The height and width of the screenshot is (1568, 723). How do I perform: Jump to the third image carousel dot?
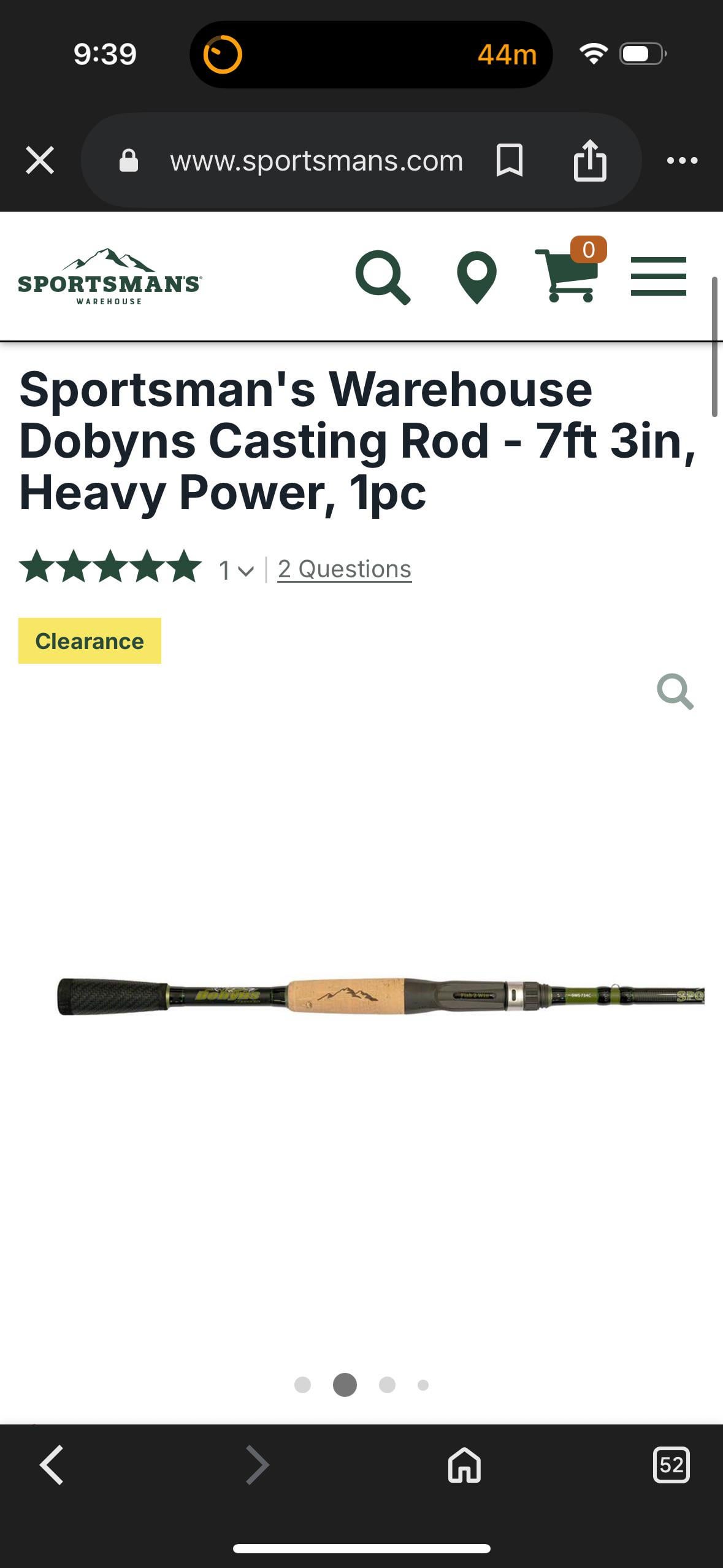[387, 1385]
